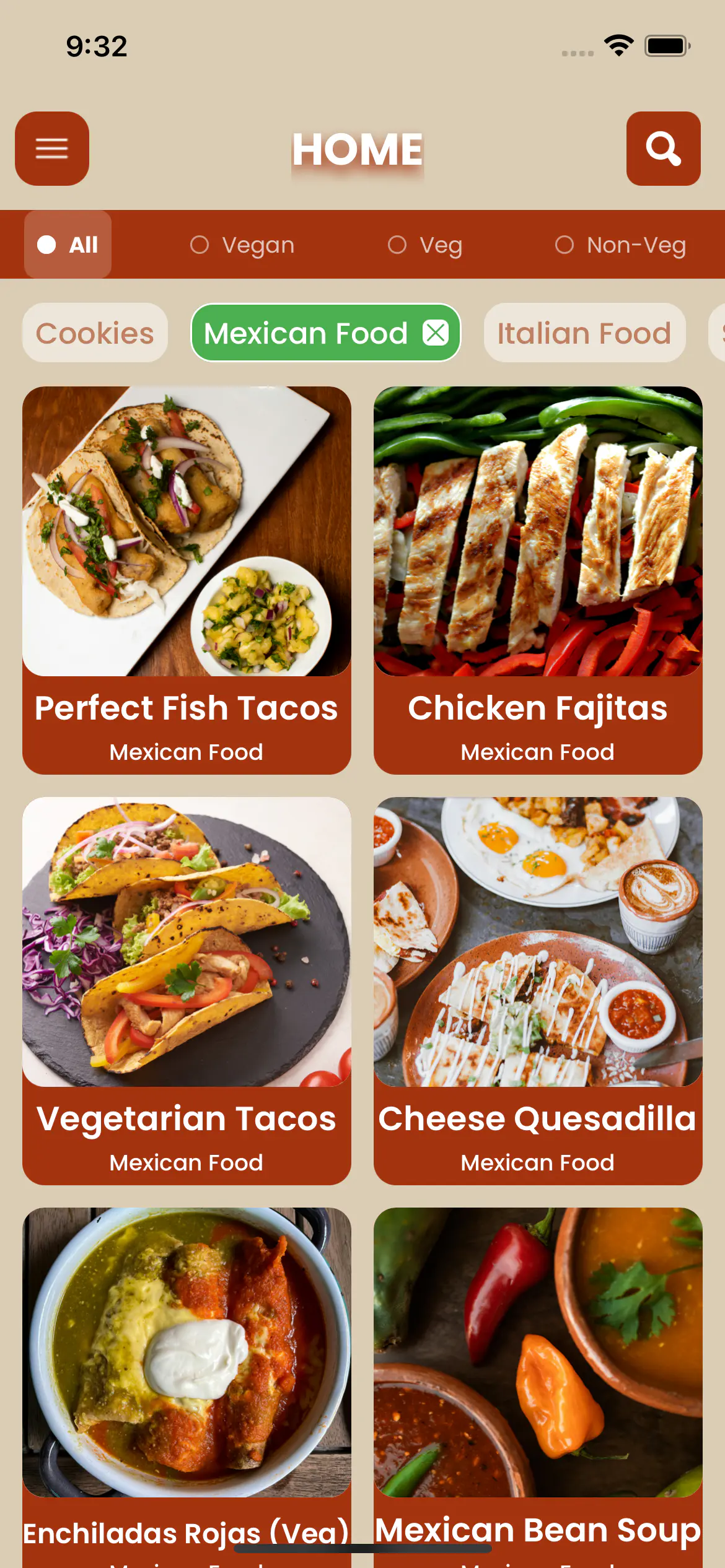725x1568 pixels.
Task: Open Vegetarian Tacos recipe
Action: 187,990
